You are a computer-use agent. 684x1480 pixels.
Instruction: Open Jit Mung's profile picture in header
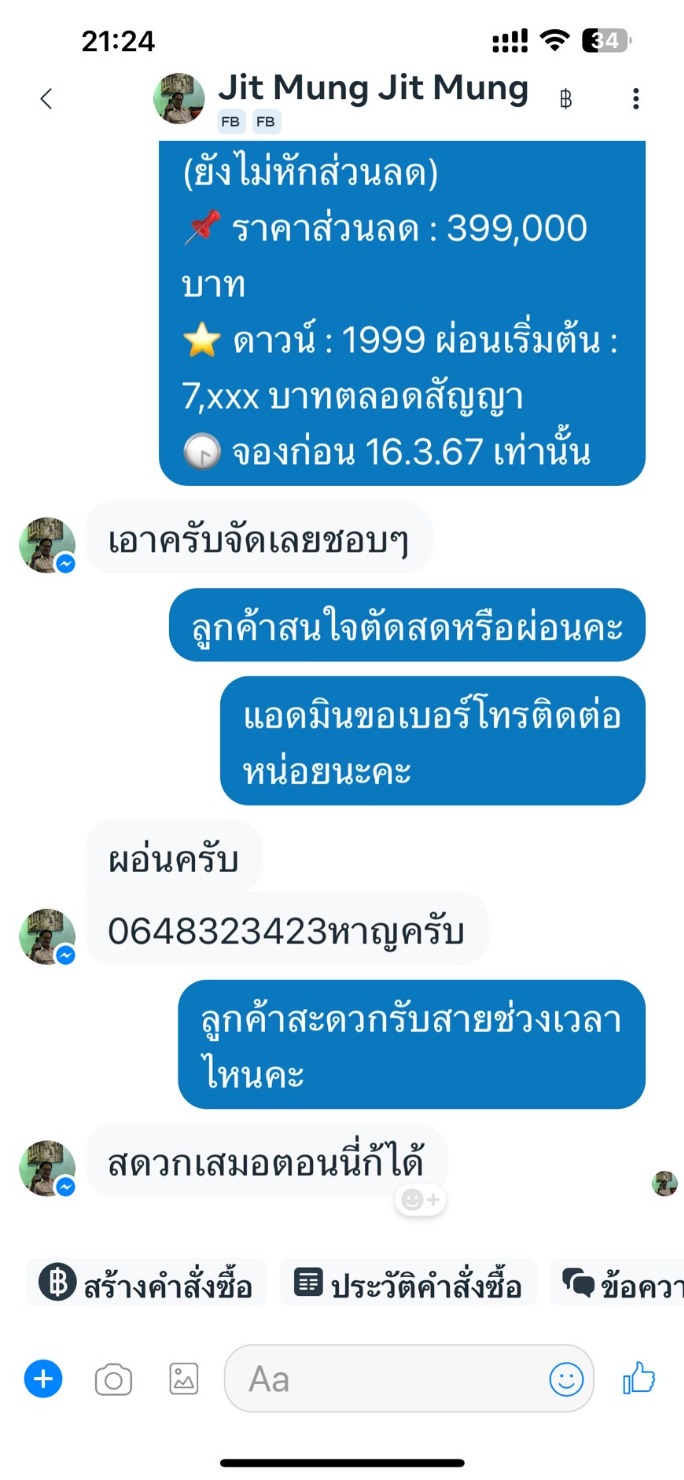click(x=178, y=97)
